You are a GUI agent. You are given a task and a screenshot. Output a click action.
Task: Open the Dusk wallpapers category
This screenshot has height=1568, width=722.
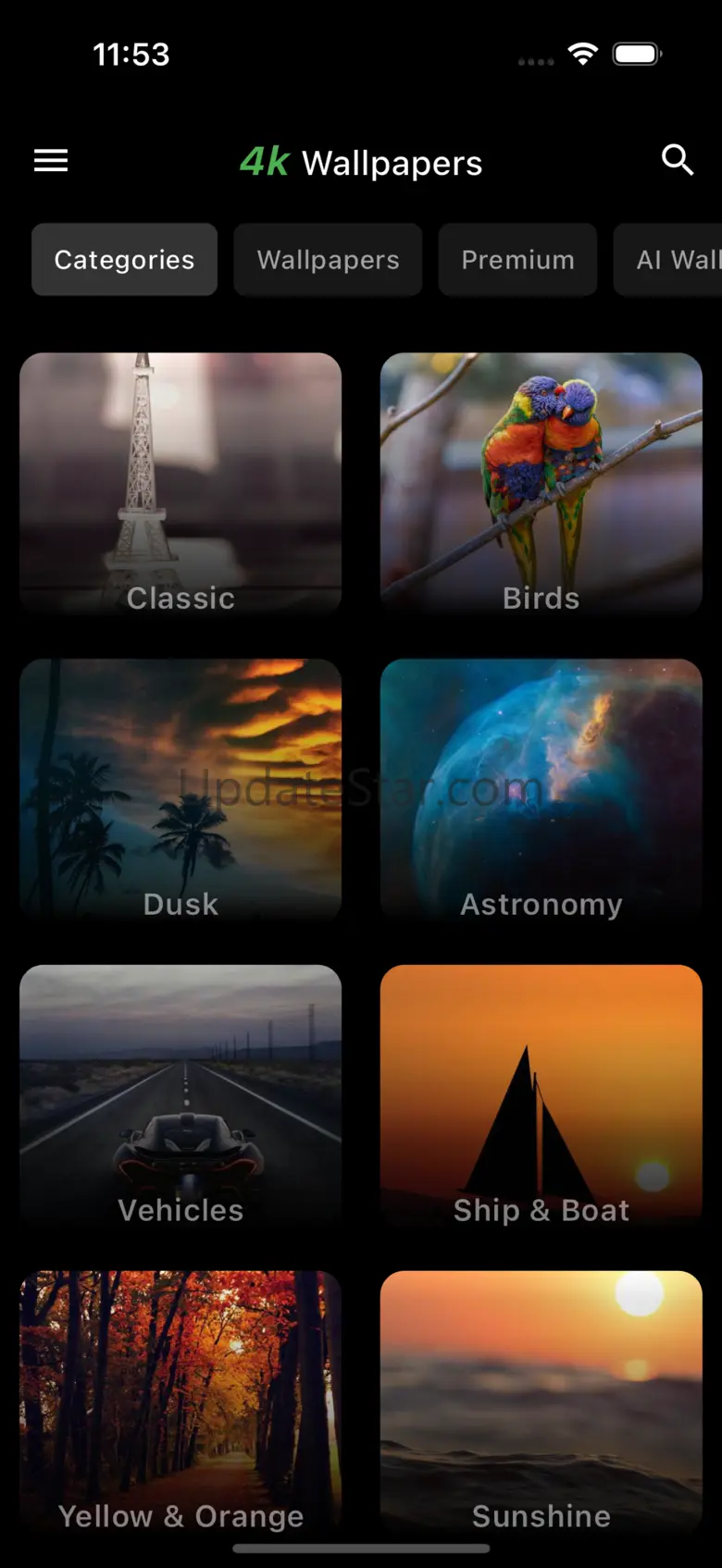pyautogui.click(x=180, y=791)
